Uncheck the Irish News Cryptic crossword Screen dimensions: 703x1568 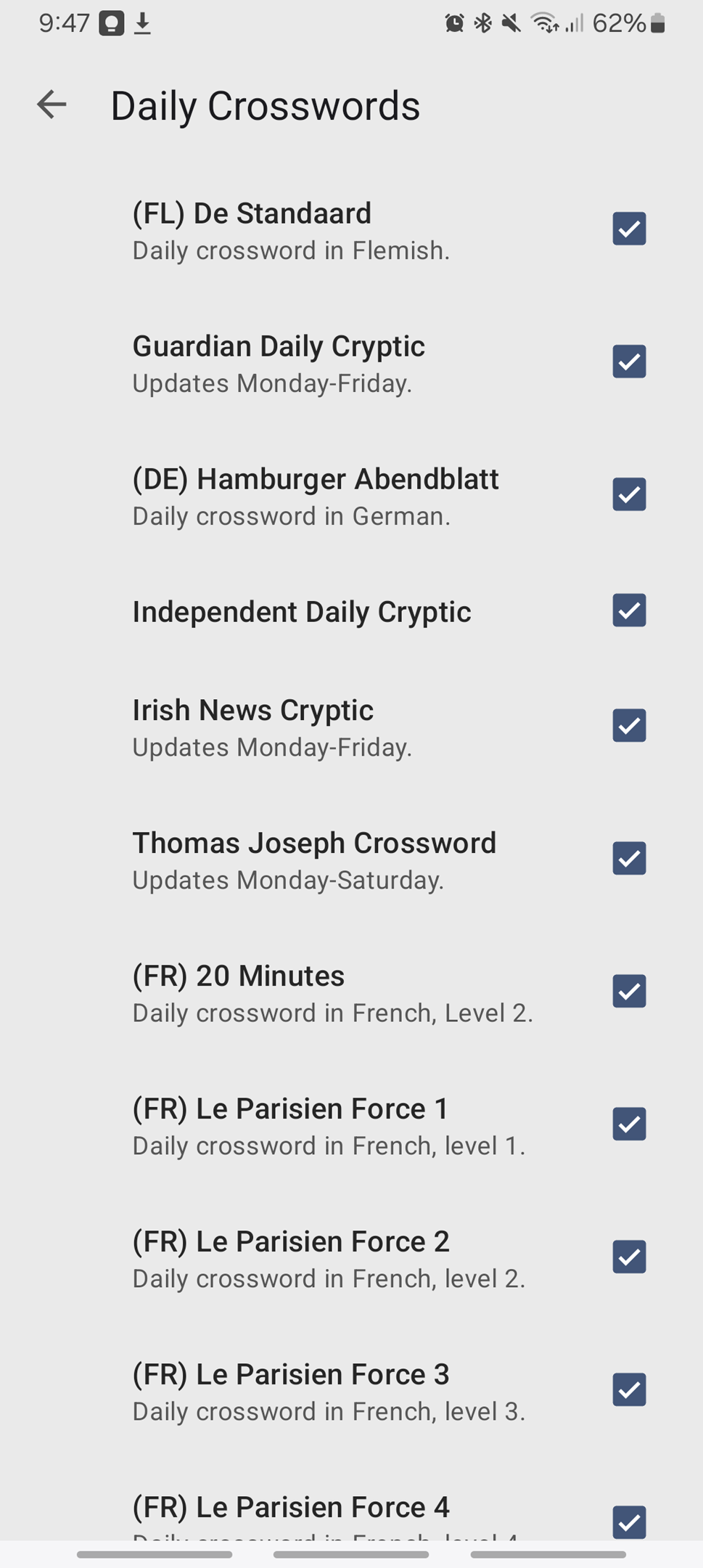tap(628, 725)
